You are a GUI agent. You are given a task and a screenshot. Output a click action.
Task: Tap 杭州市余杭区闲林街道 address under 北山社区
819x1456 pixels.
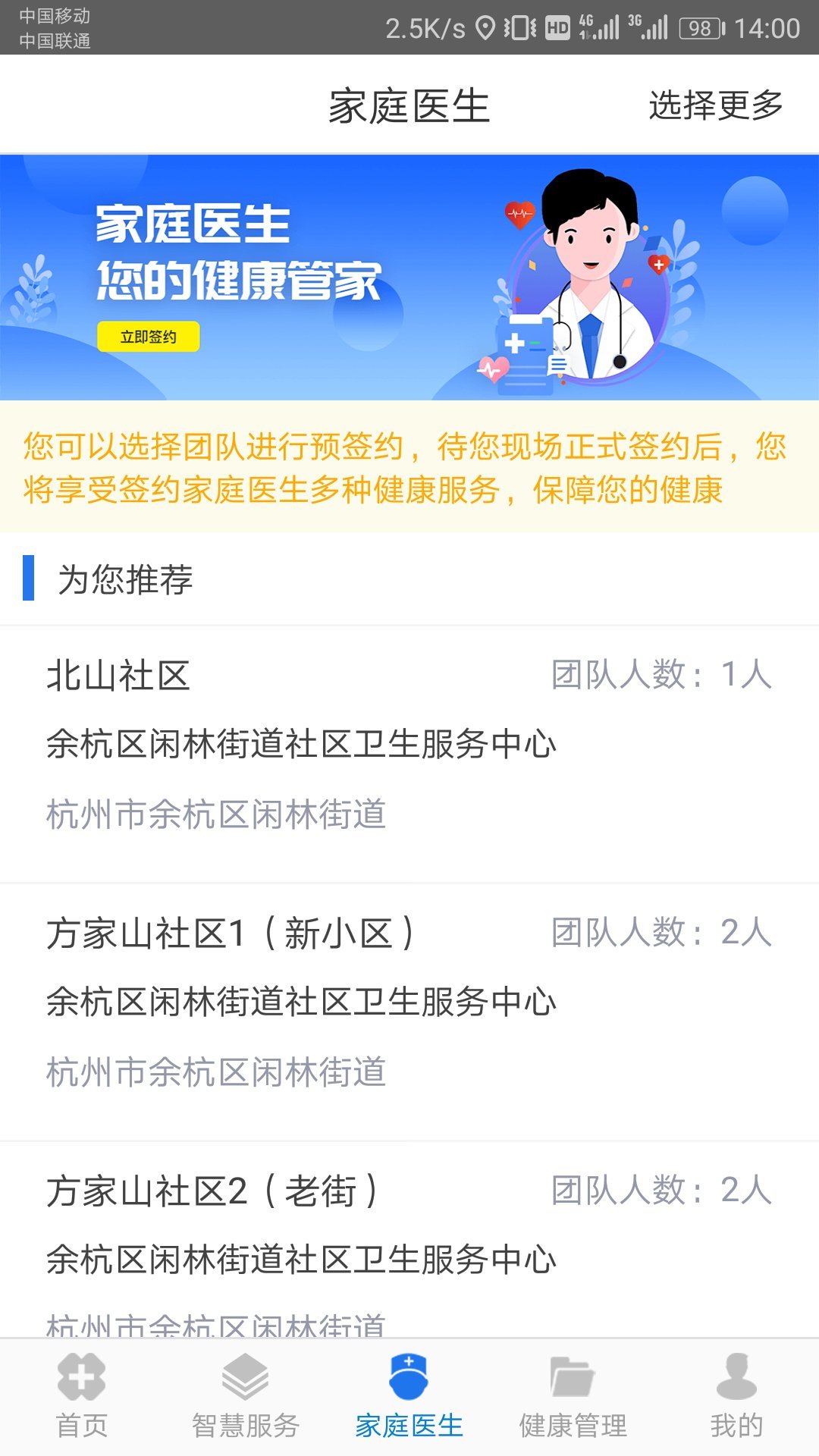[216, 810]
